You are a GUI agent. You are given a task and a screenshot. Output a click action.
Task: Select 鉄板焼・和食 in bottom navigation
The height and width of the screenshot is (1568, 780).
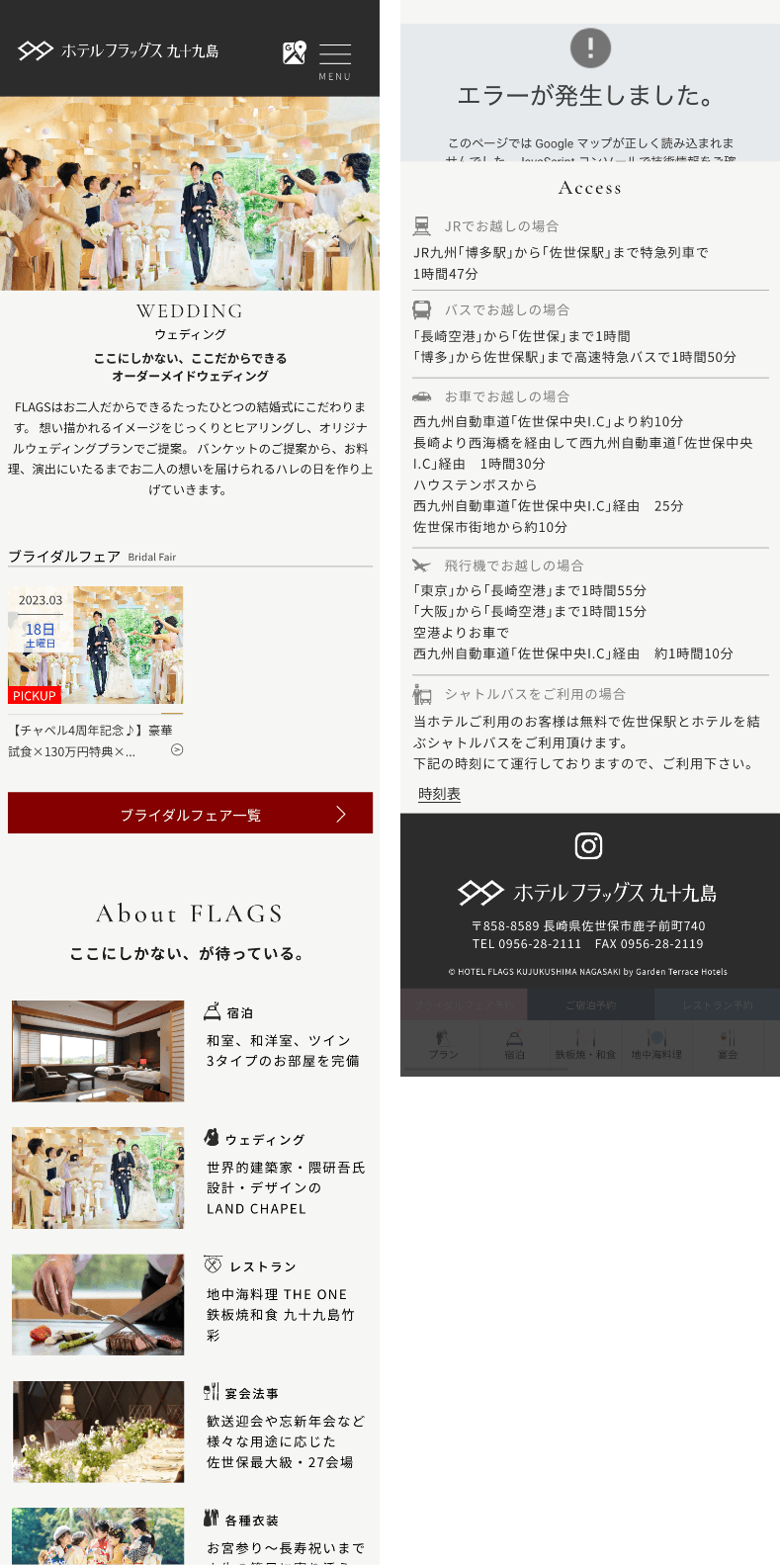pyautogui.click(x=585, y=1045)
